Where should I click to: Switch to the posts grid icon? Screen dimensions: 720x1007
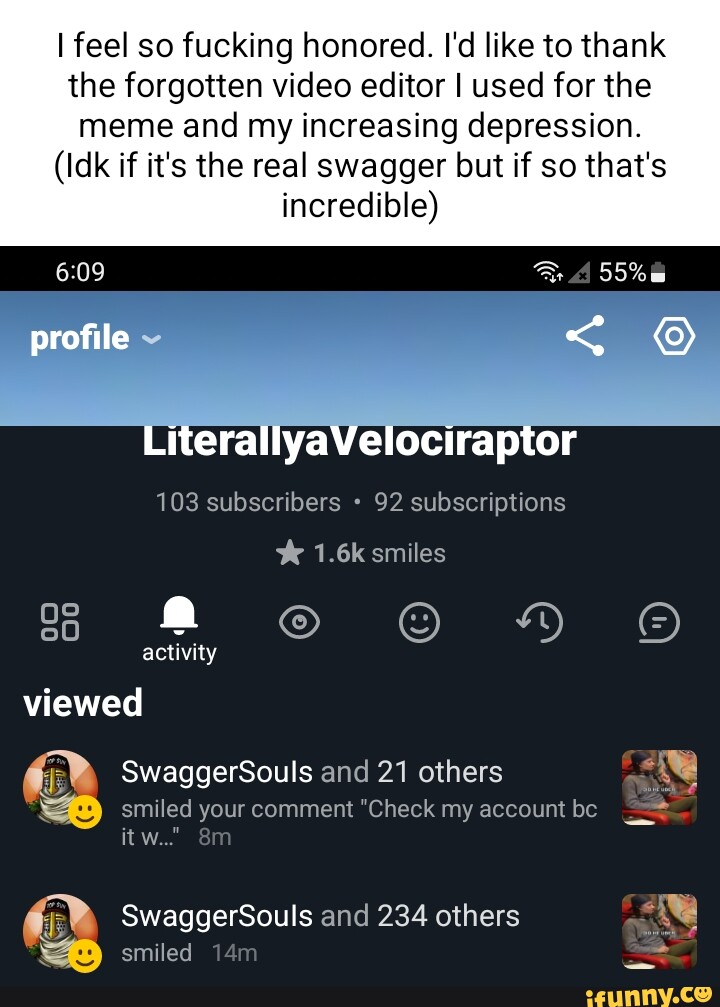point(60,622)
